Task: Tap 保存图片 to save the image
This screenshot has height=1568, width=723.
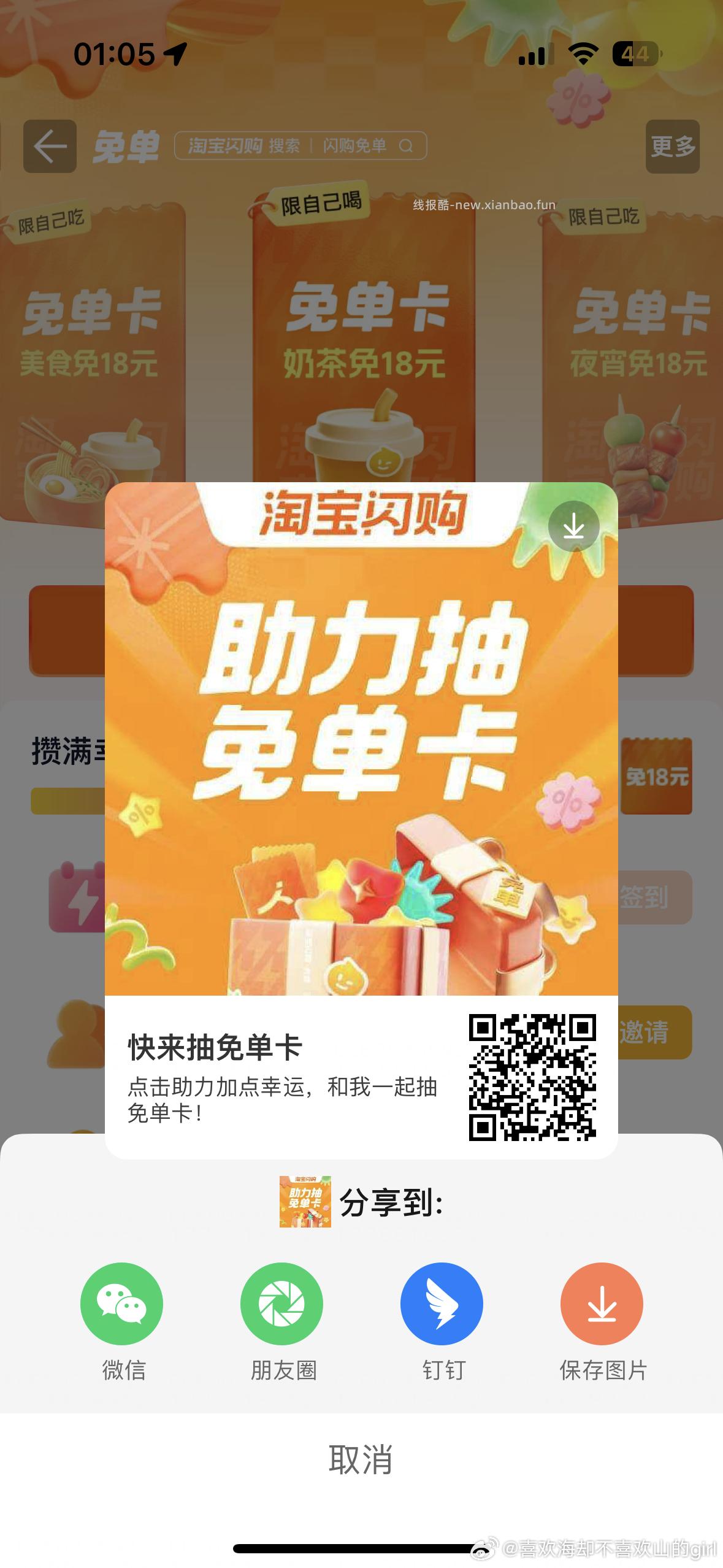Action: pos(602,1304)
